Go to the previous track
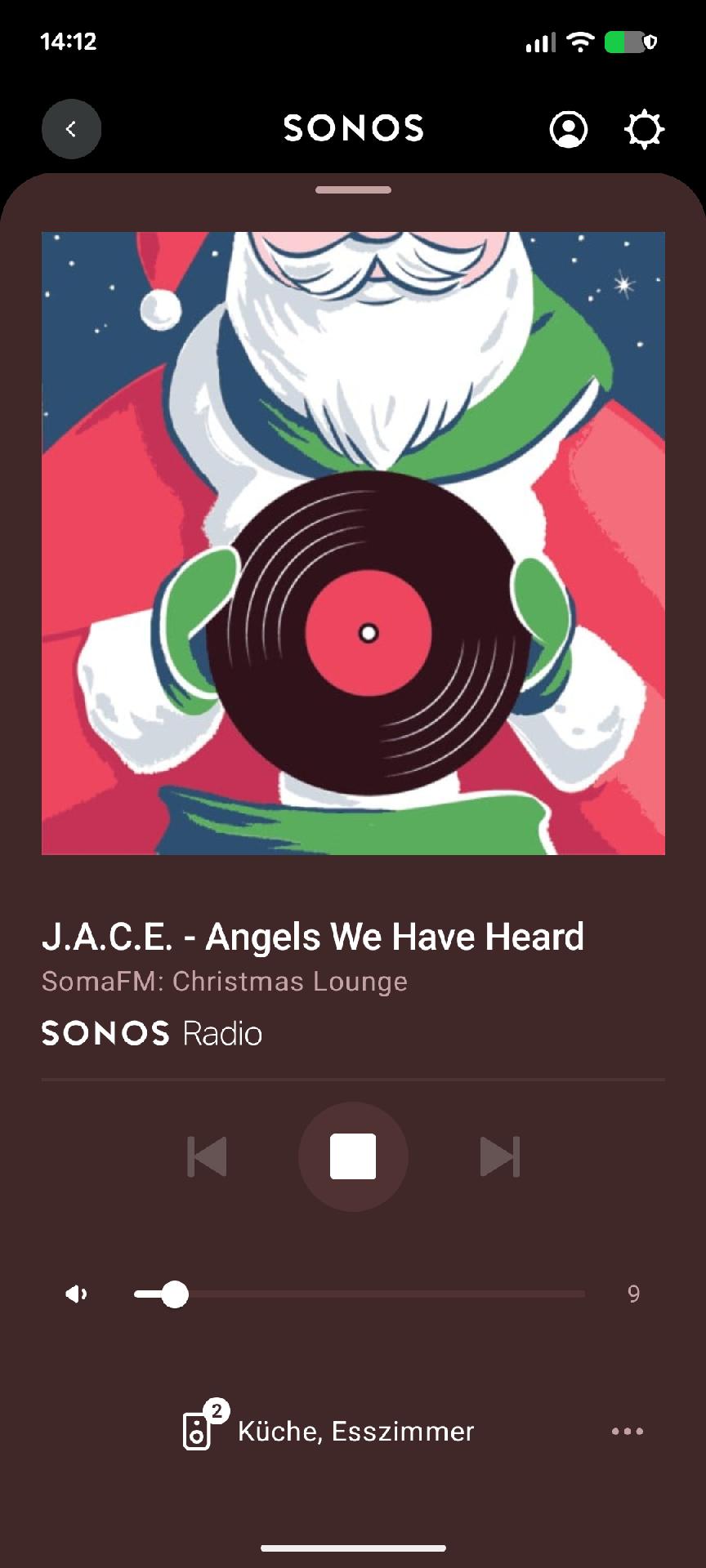This screenshot has width=706, height=1568. (x=207, y=1156)
